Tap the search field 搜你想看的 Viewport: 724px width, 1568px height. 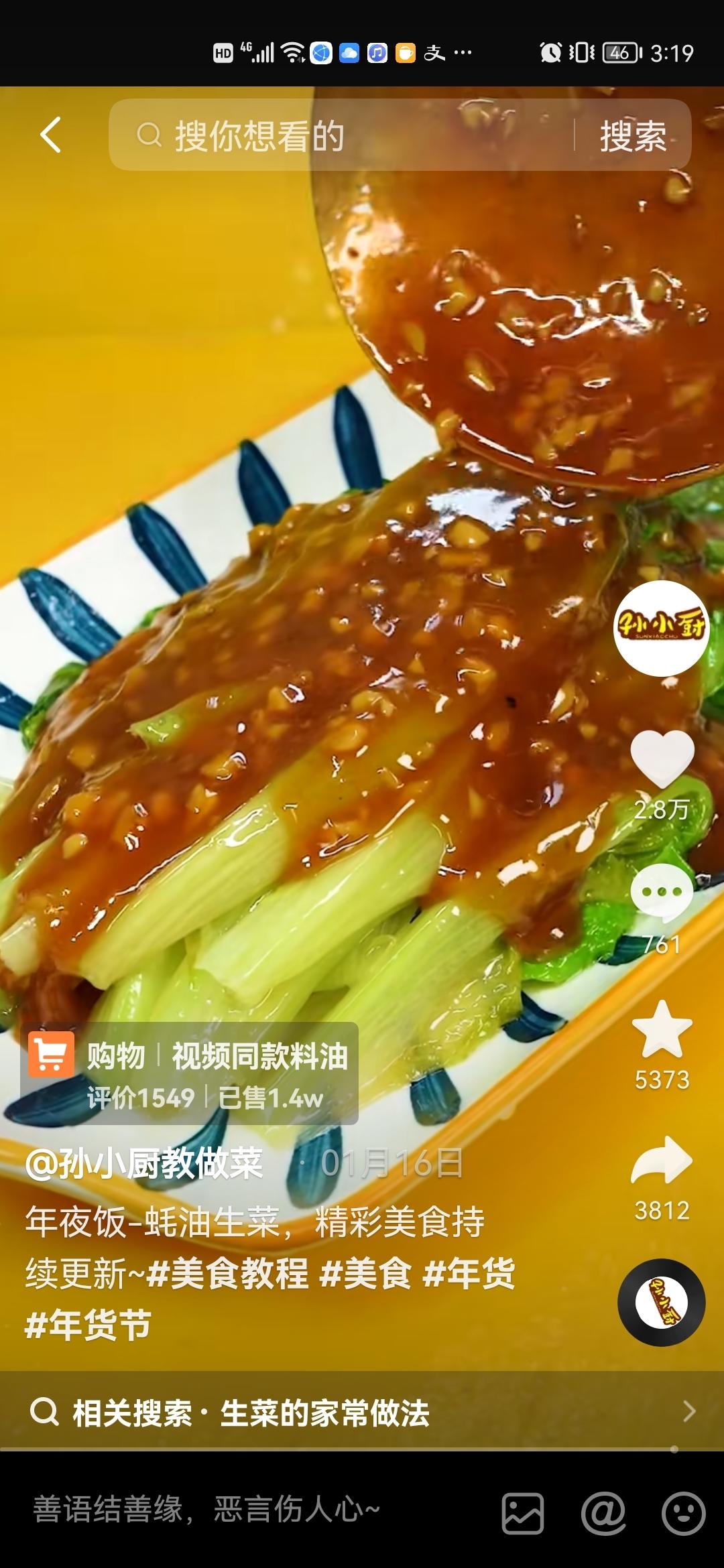click(335, 135)
